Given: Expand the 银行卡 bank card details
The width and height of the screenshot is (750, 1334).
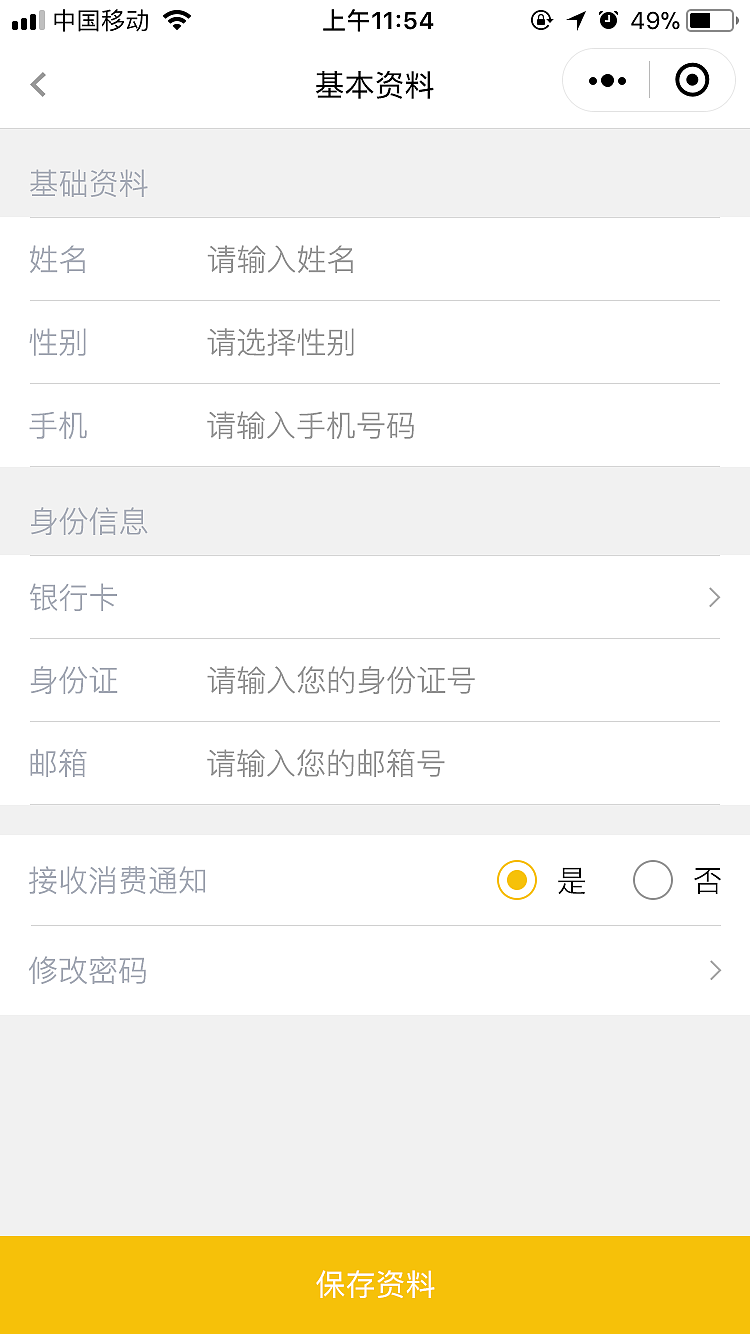Looking at the screenshot, I should pyautogui.click(x=375, y=597).
